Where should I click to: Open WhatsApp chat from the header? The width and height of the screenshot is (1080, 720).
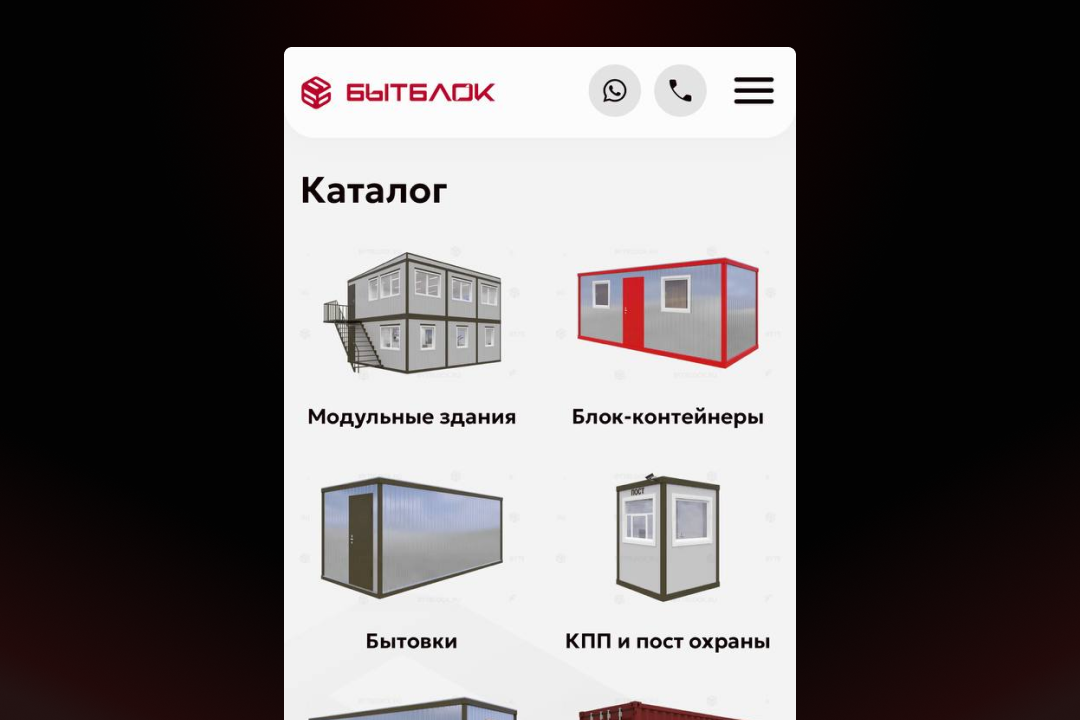coord(614,91)
